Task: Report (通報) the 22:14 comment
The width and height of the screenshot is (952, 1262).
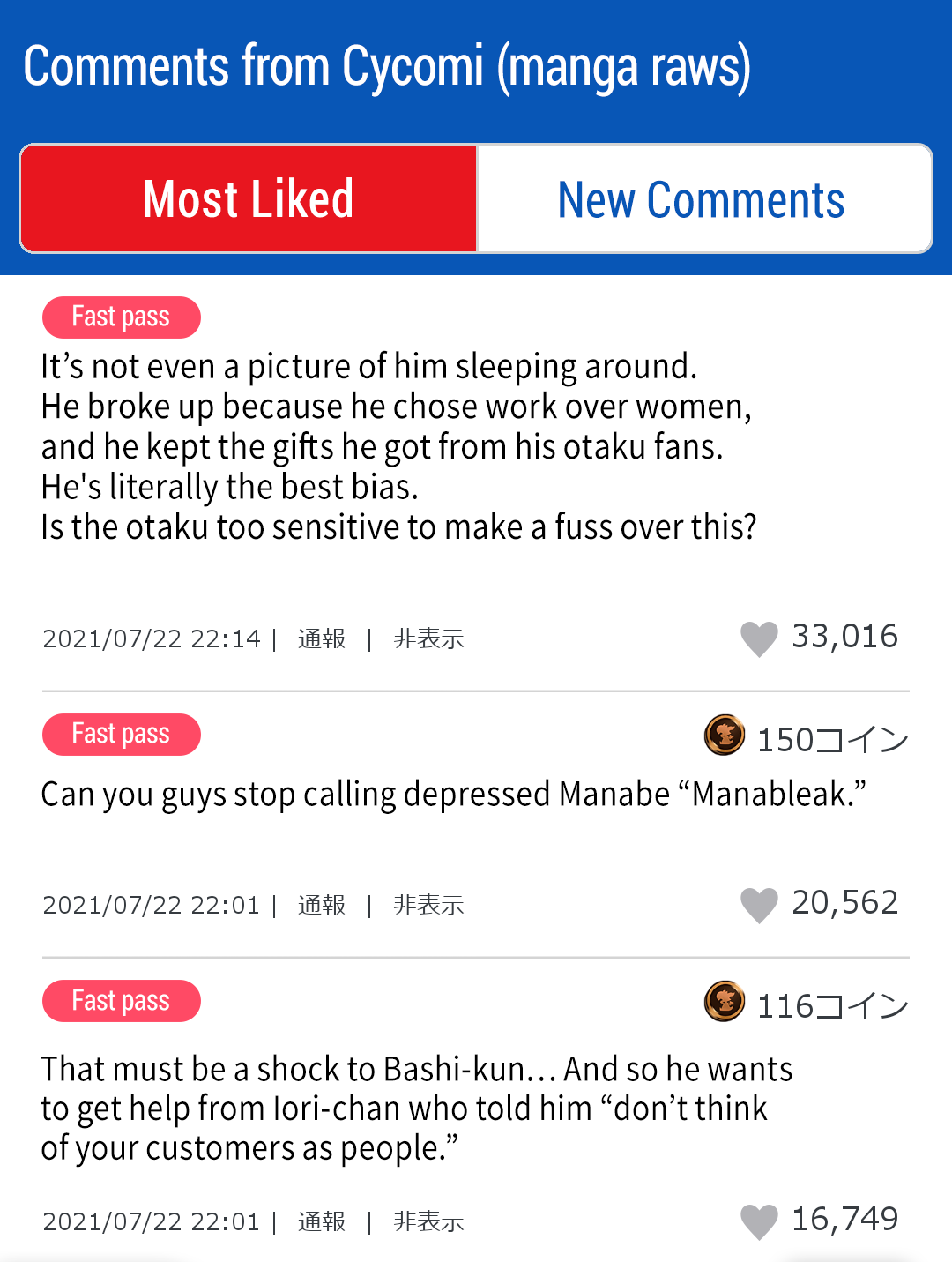Action: click(322, 638)
